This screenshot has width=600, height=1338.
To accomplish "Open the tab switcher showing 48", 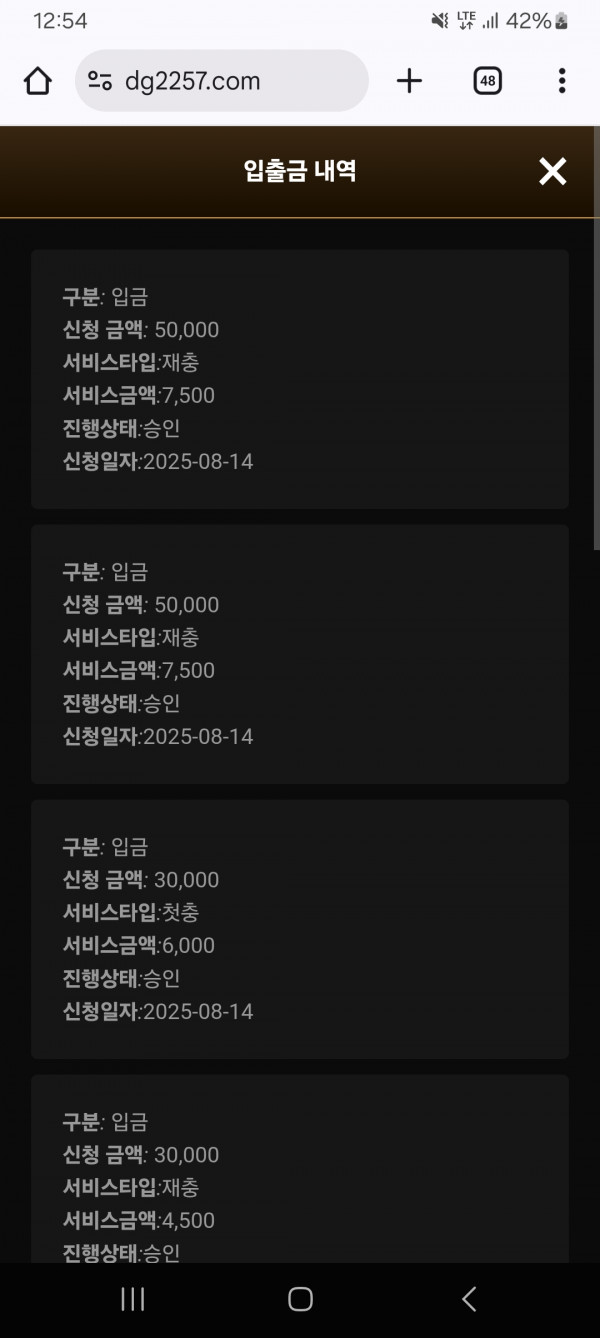I will pyautogui.click(x=487, y=81).
